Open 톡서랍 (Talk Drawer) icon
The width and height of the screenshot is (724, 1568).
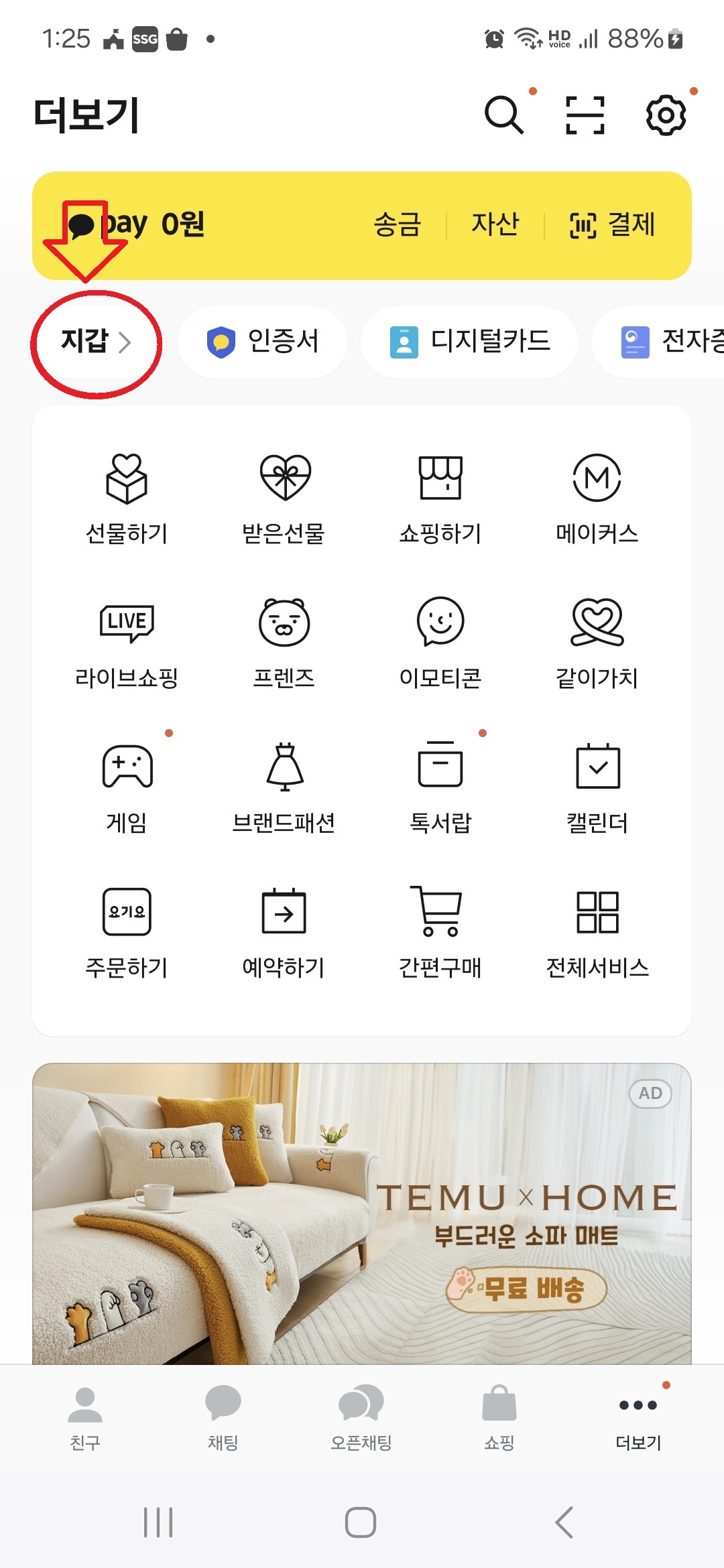(439, 777)
